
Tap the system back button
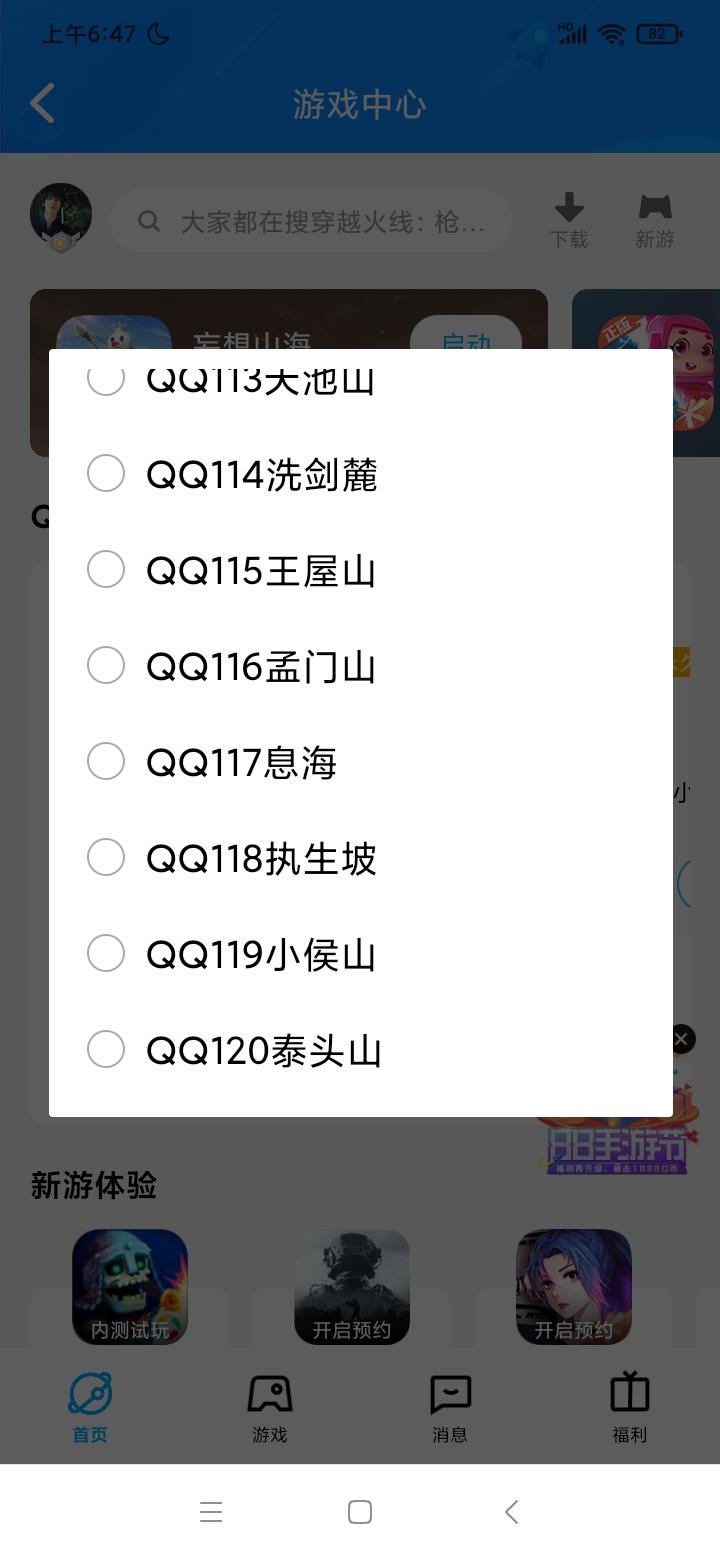pyautogui.click(x=511, y=1512)
